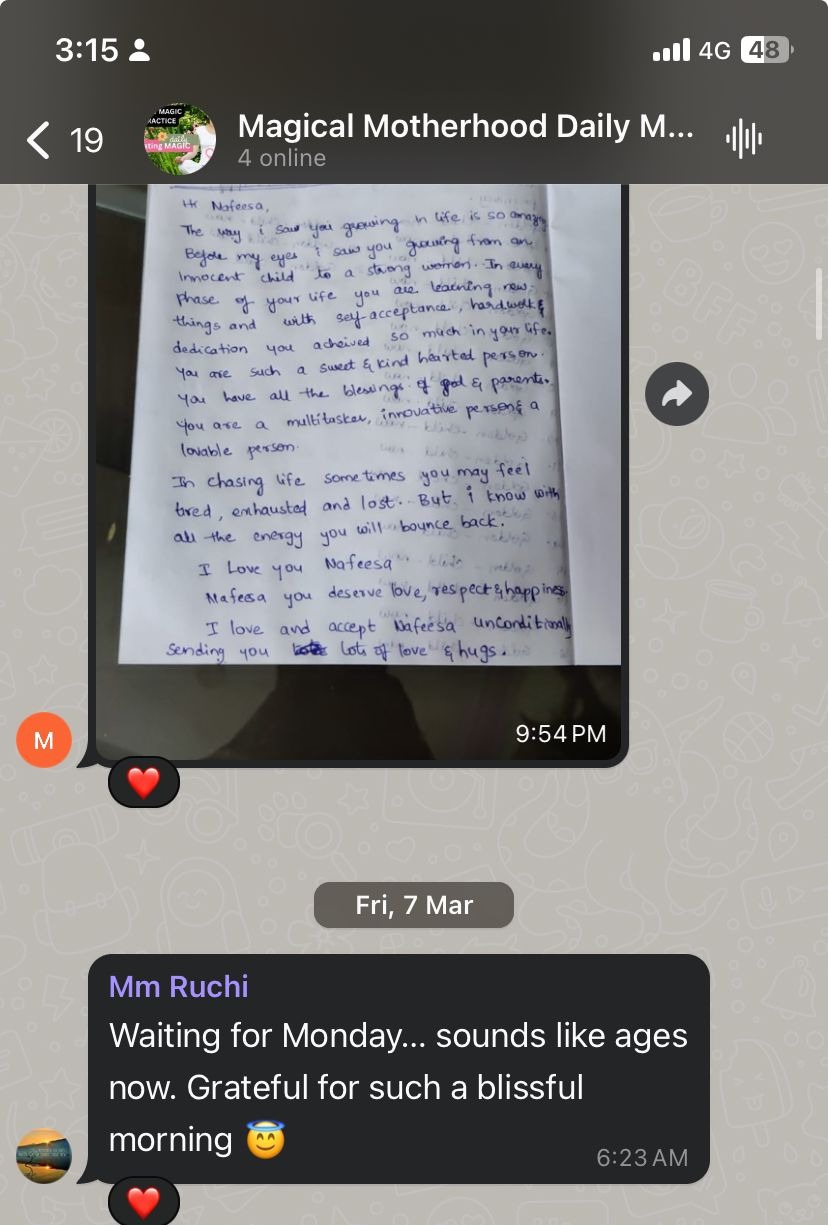
Task: Forward the letter photo message
Action: (677, 394)
